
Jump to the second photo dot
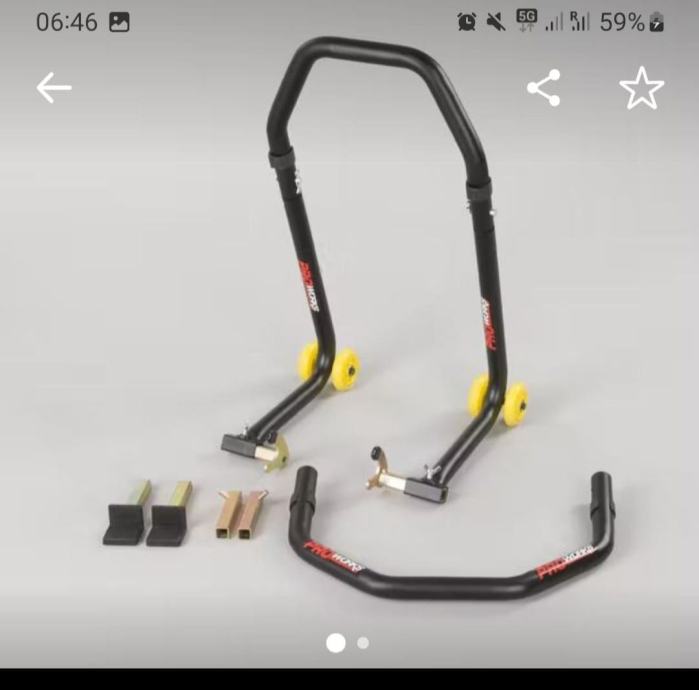pyautogui.click(x=363, y=643)
